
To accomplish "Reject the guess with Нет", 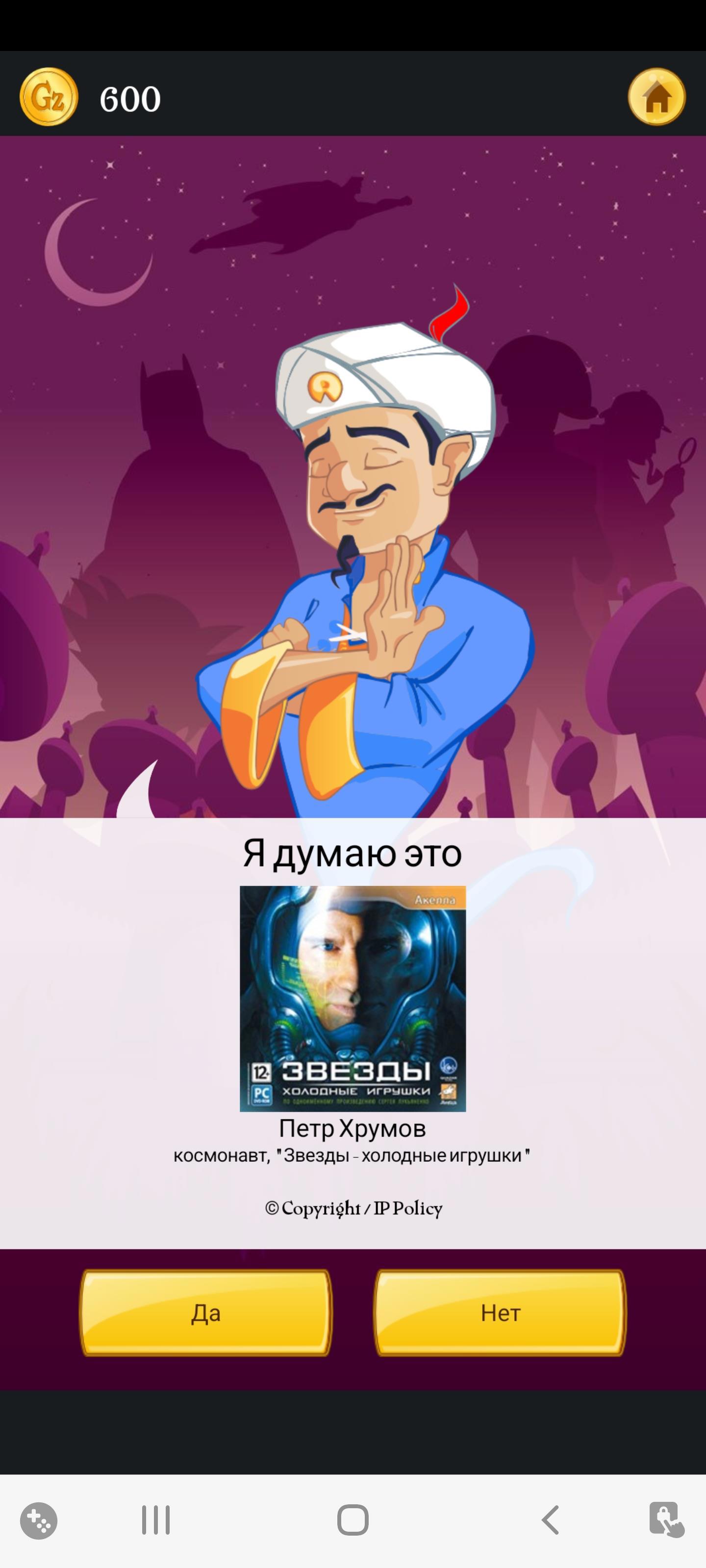I will coord(500,1313).
